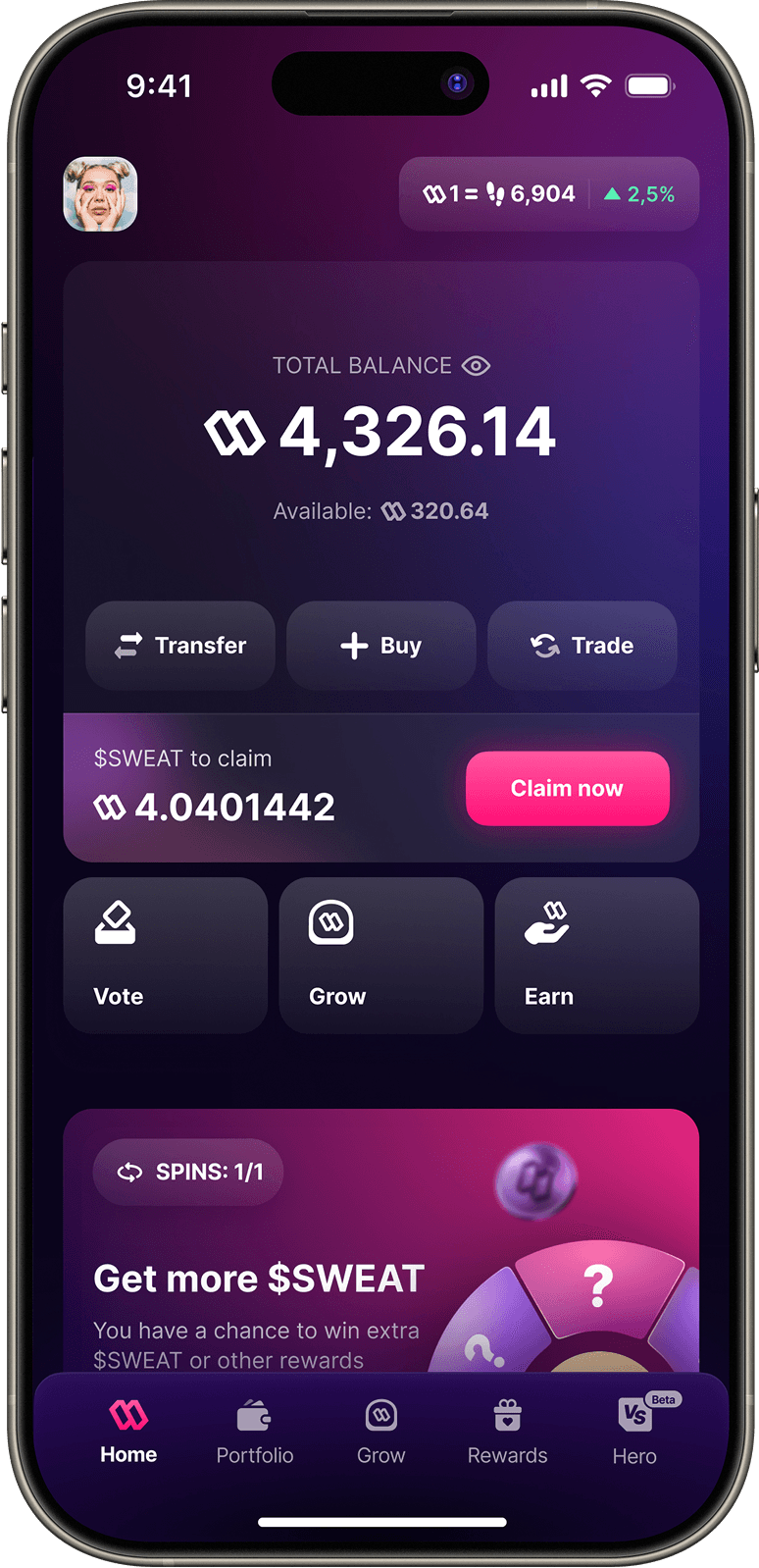Switch to the Home tab
The width and height of the screenshot is (759, 1568).
(x=128, y=1433)
